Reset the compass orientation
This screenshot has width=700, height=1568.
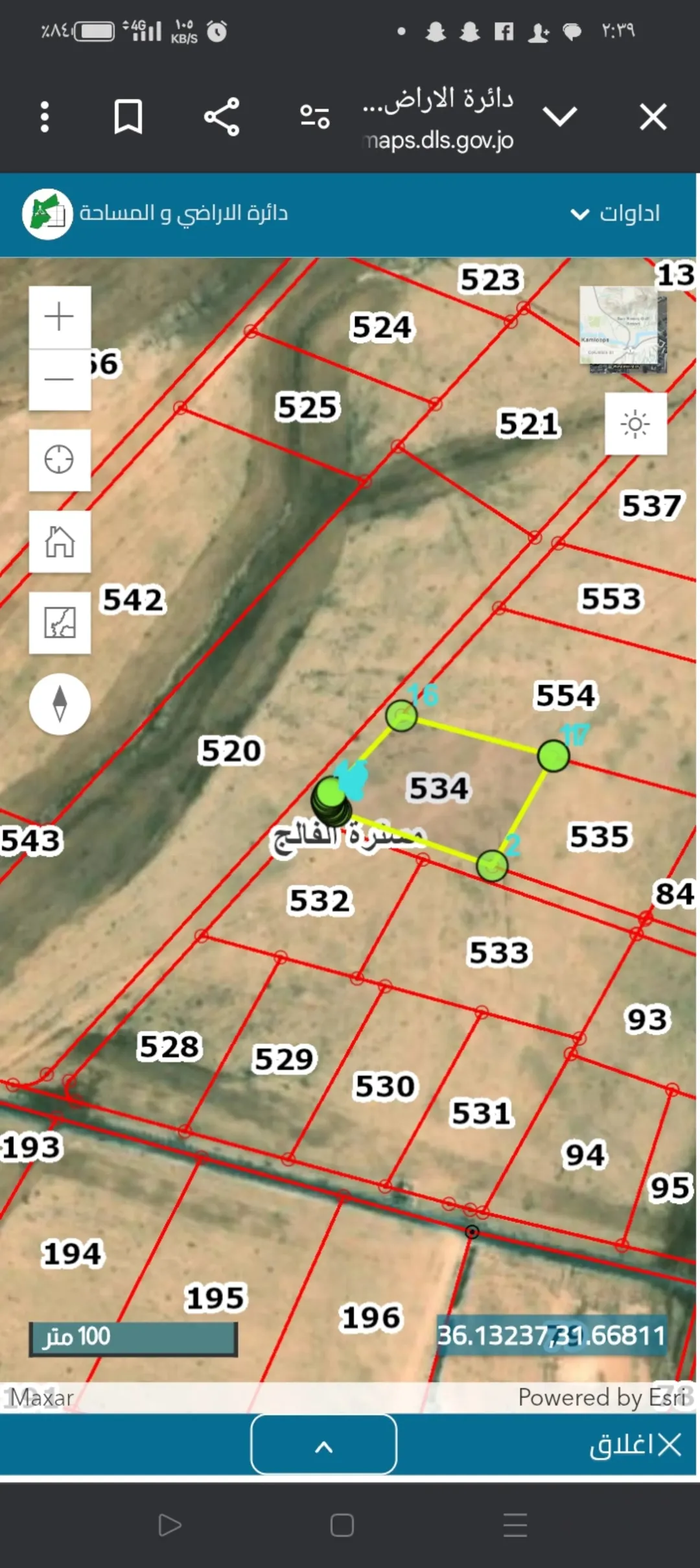pyautogui.click(x=60, y=704)
